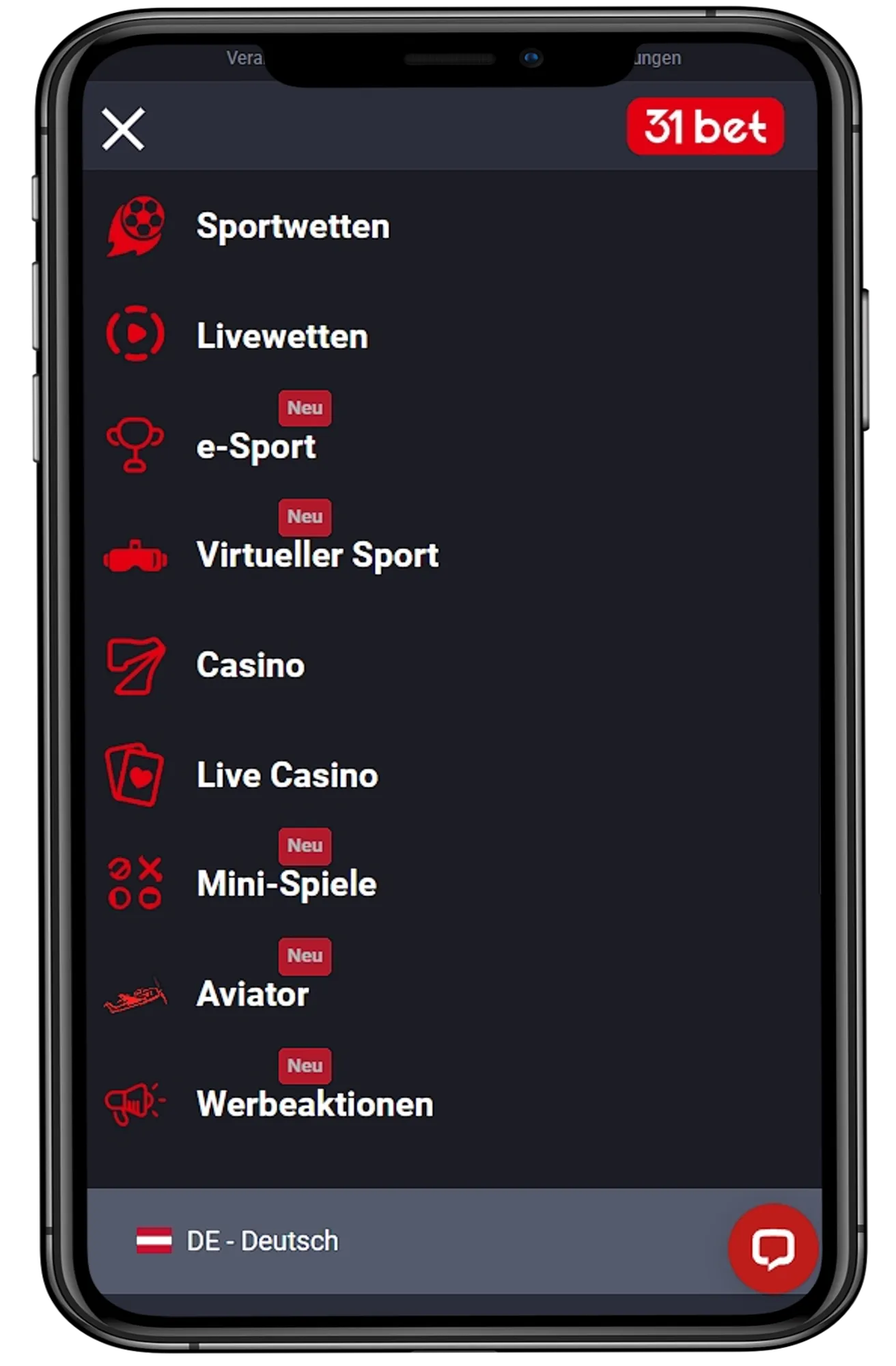
Task: Click the e-Sport trophy icon
Action: pos(135,445)
